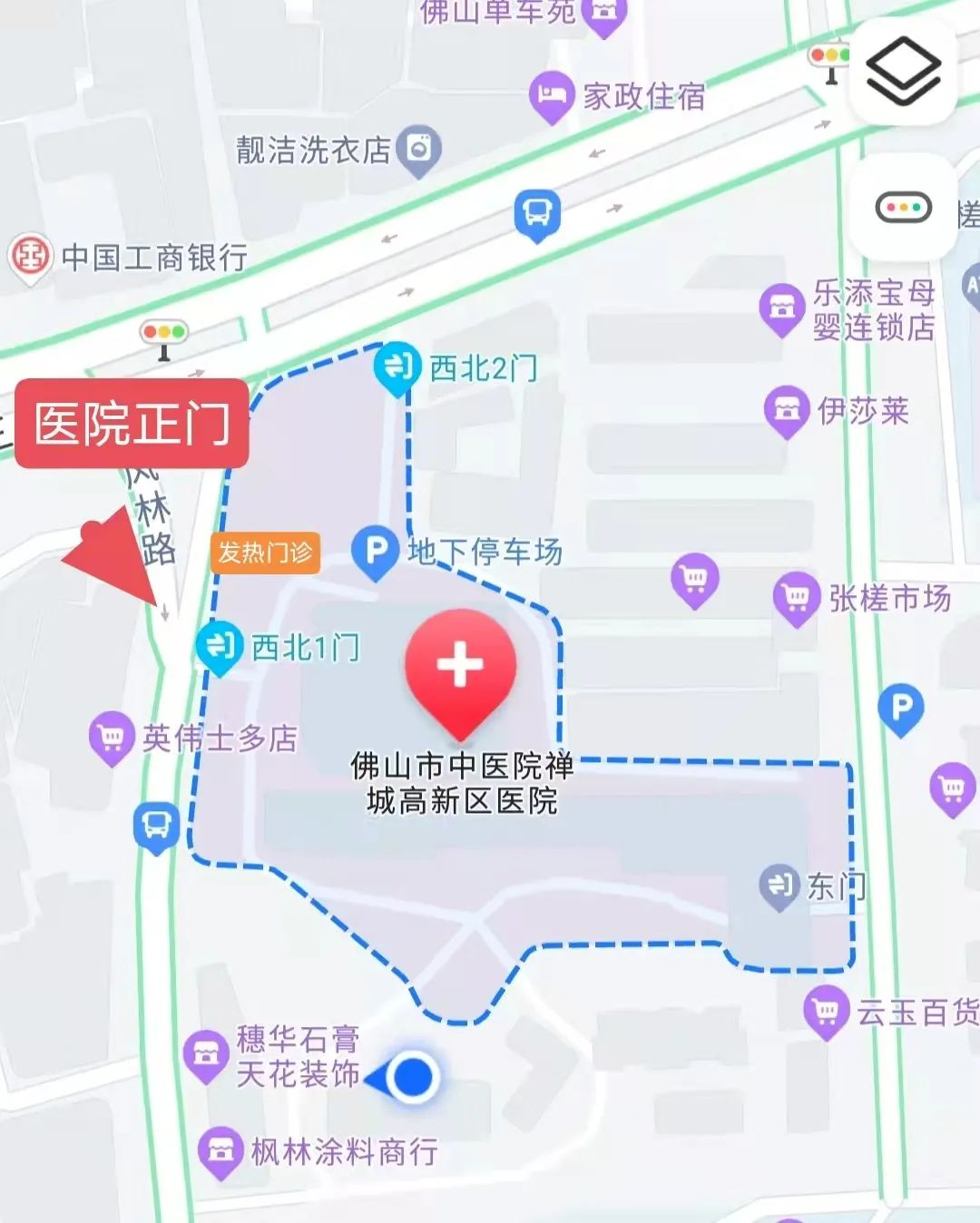The image size is (980, 1223).
Task: Select the 东门 entrance marker
Action: pyautogui.click(x=779, y=885)
